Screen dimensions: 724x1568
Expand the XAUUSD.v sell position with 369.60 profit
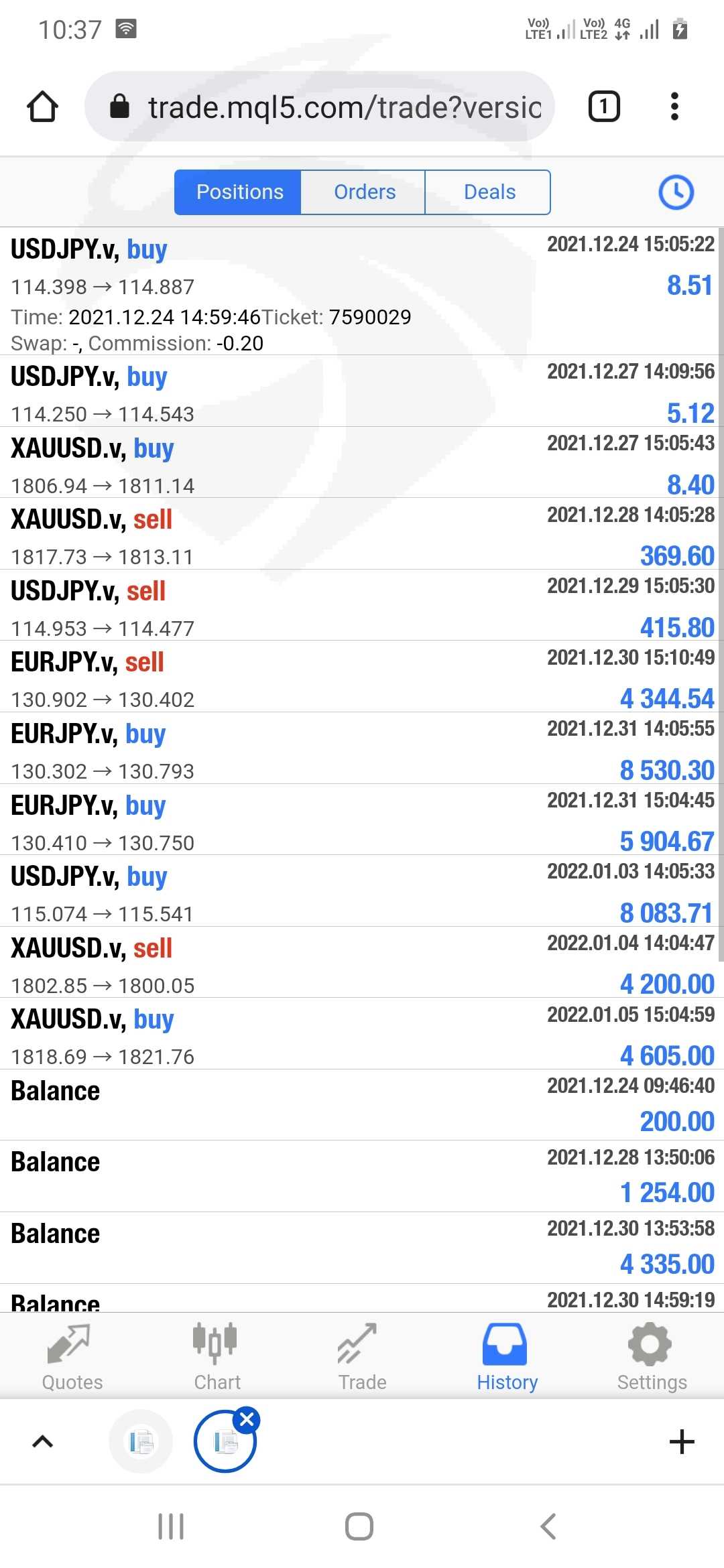(362, 533)
